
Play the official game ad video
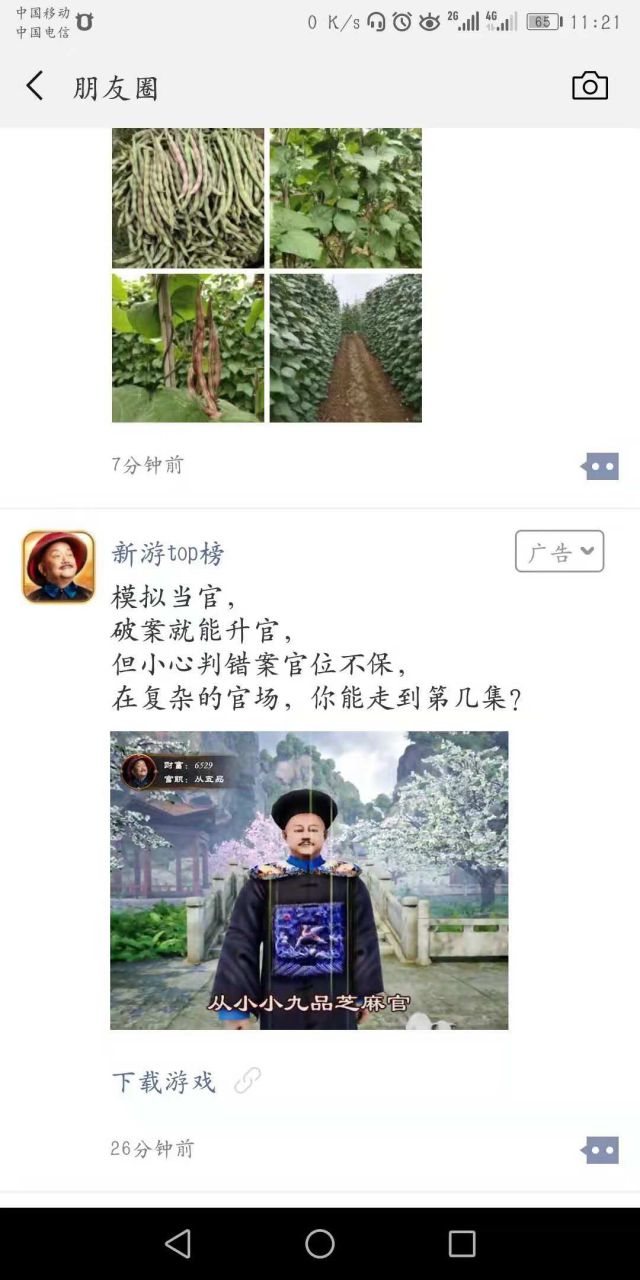point(309,880)
